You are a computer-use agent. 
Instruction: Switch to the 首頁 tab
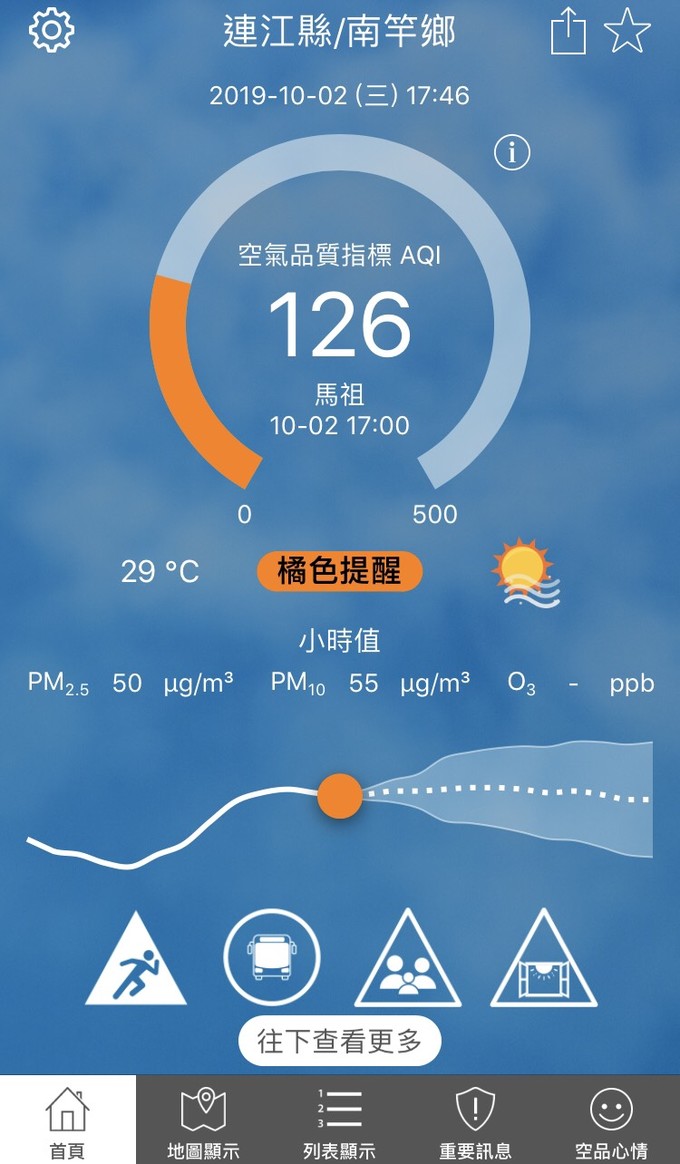tap(68, 1120)
